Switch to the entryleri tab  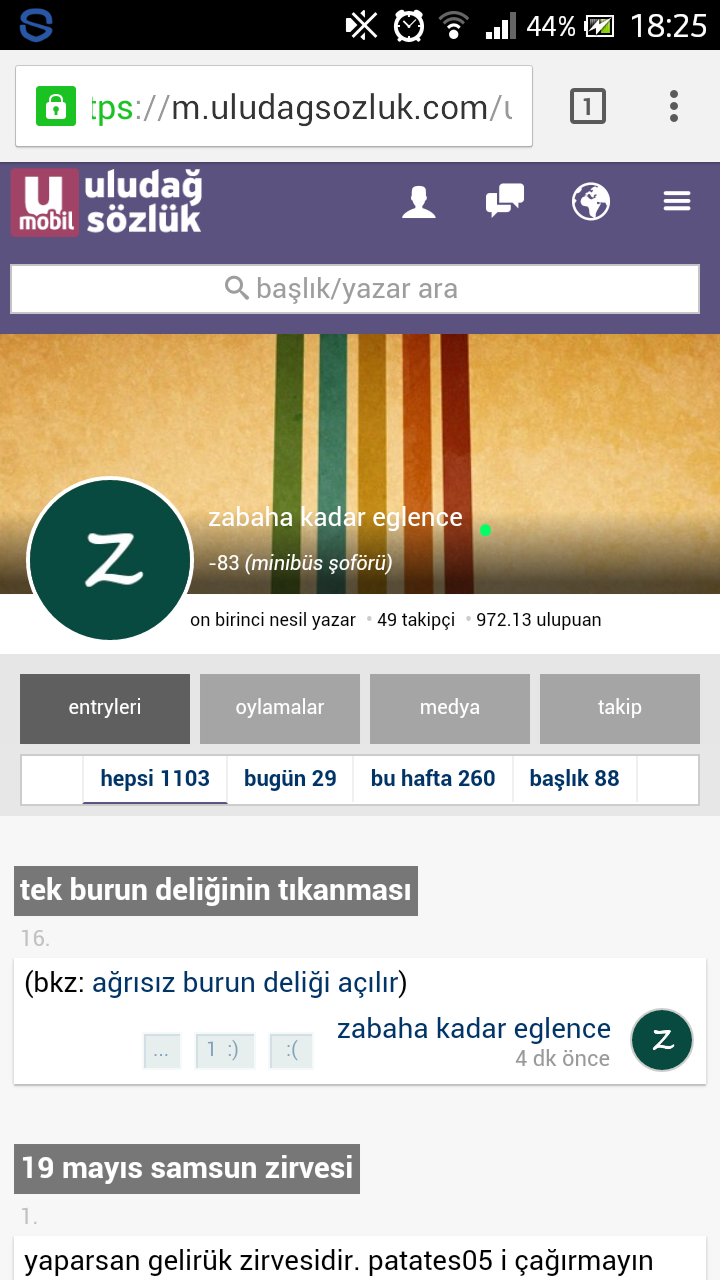[105, 708]
